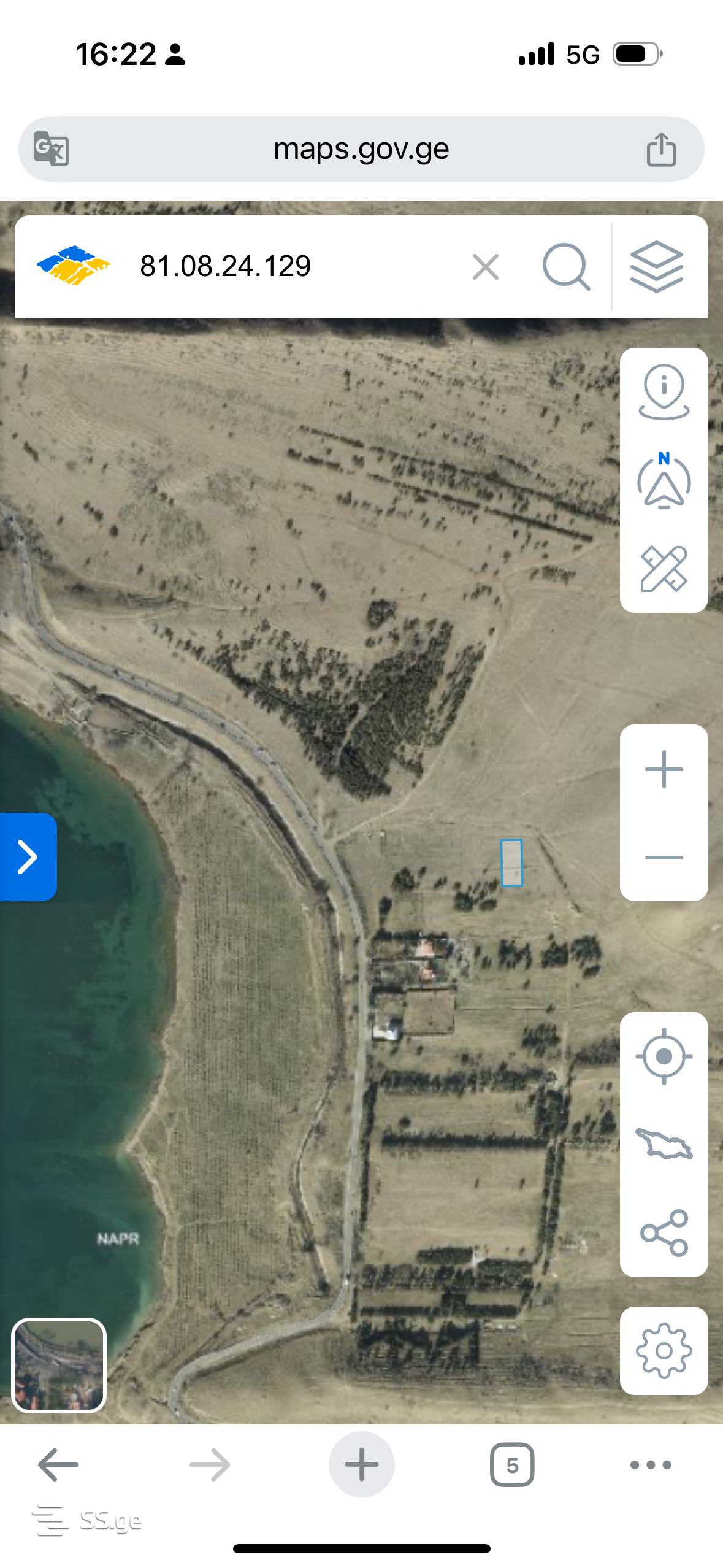Open a new browser tab
This screenshot has height=1568, width=723.
coord(361,1465)
